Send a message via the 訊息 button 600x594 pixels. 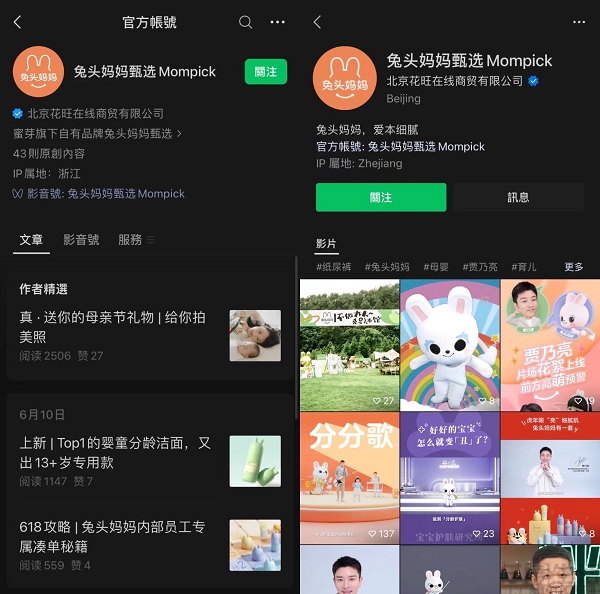coord(518,197)
